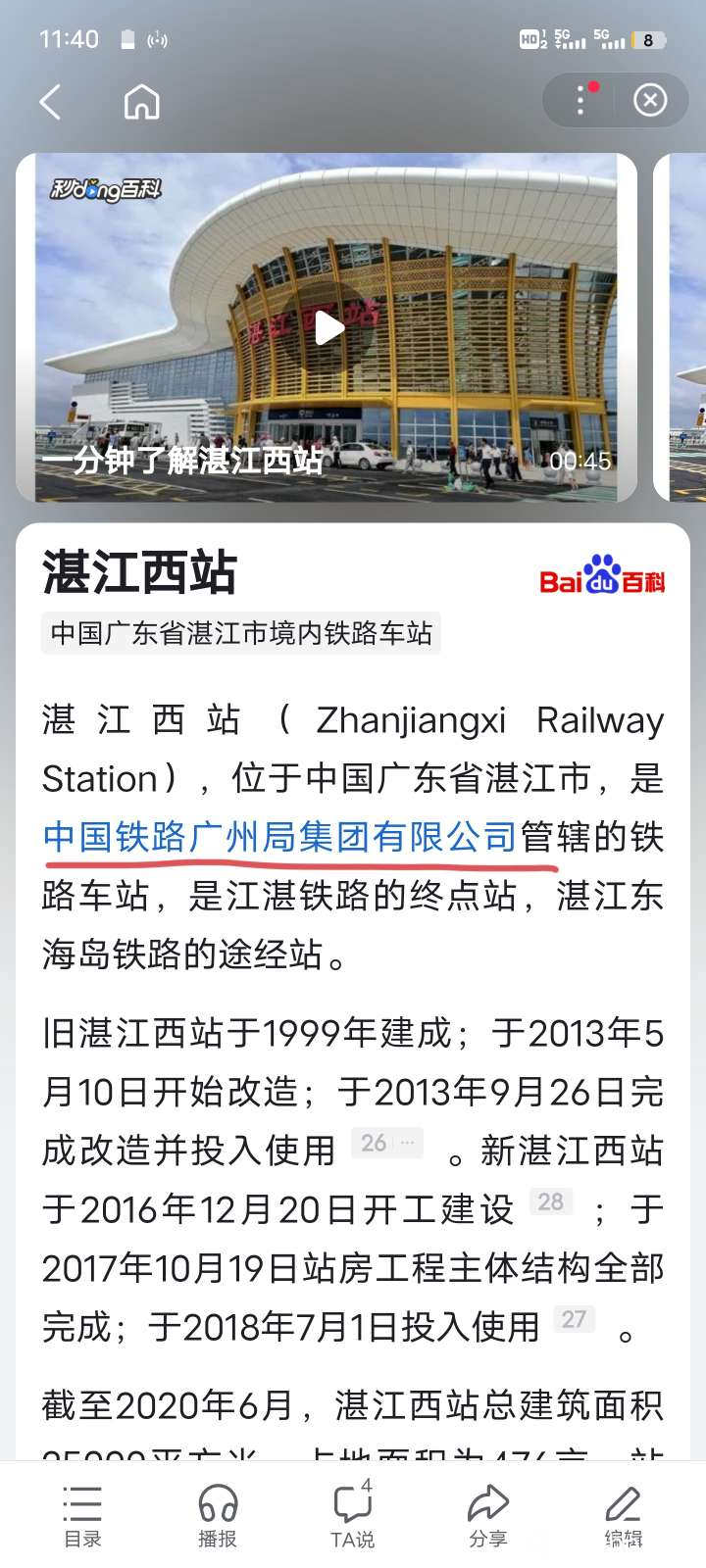
Task: Start 播报 audio reading of the entry
Action: 218,1515
